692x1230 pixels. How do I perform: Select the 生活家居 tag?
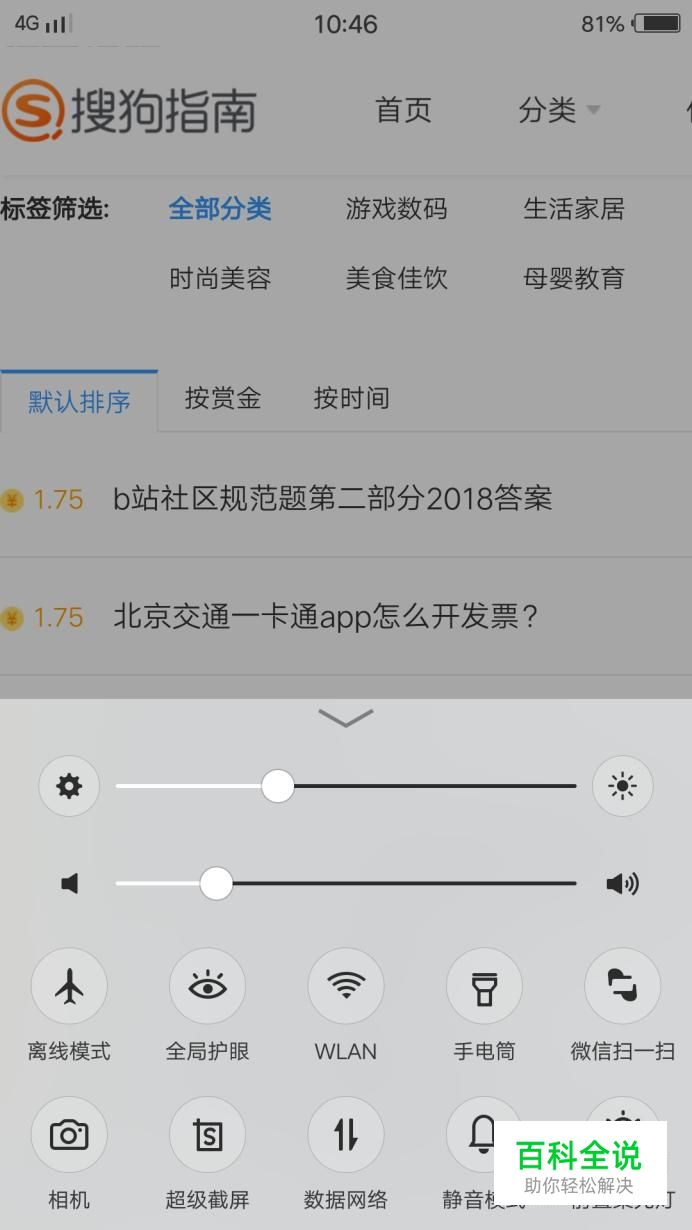(x=574, y=209)
